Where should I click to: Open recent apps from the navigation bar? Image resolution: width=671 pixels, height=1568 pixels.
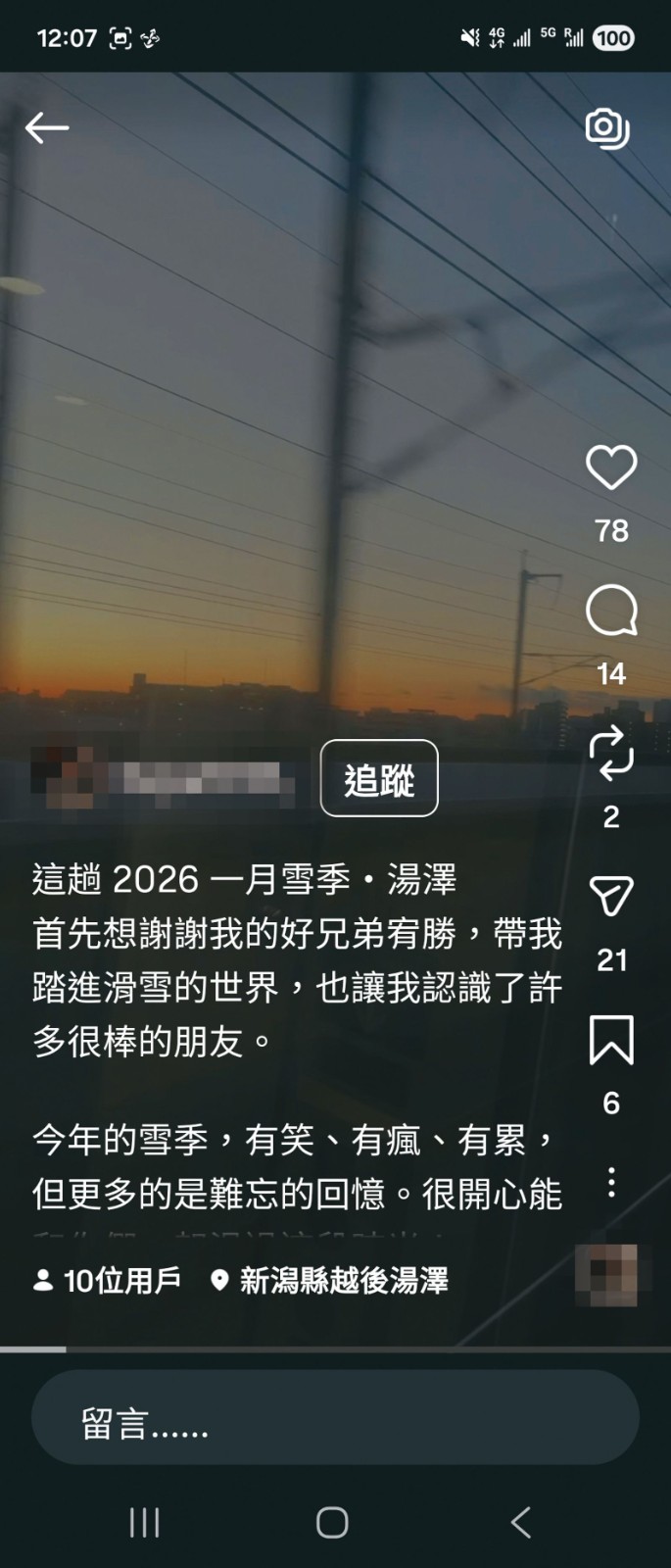[145, 1522]
